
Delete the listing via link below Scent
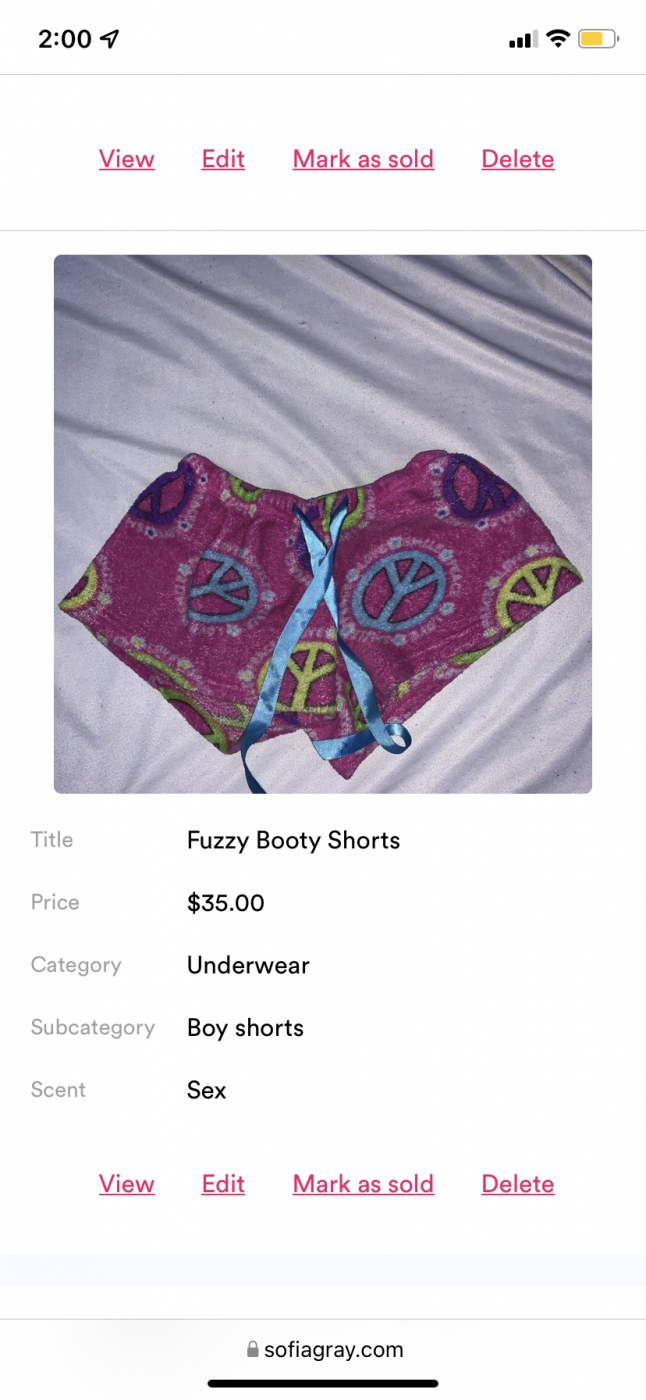517,1184
